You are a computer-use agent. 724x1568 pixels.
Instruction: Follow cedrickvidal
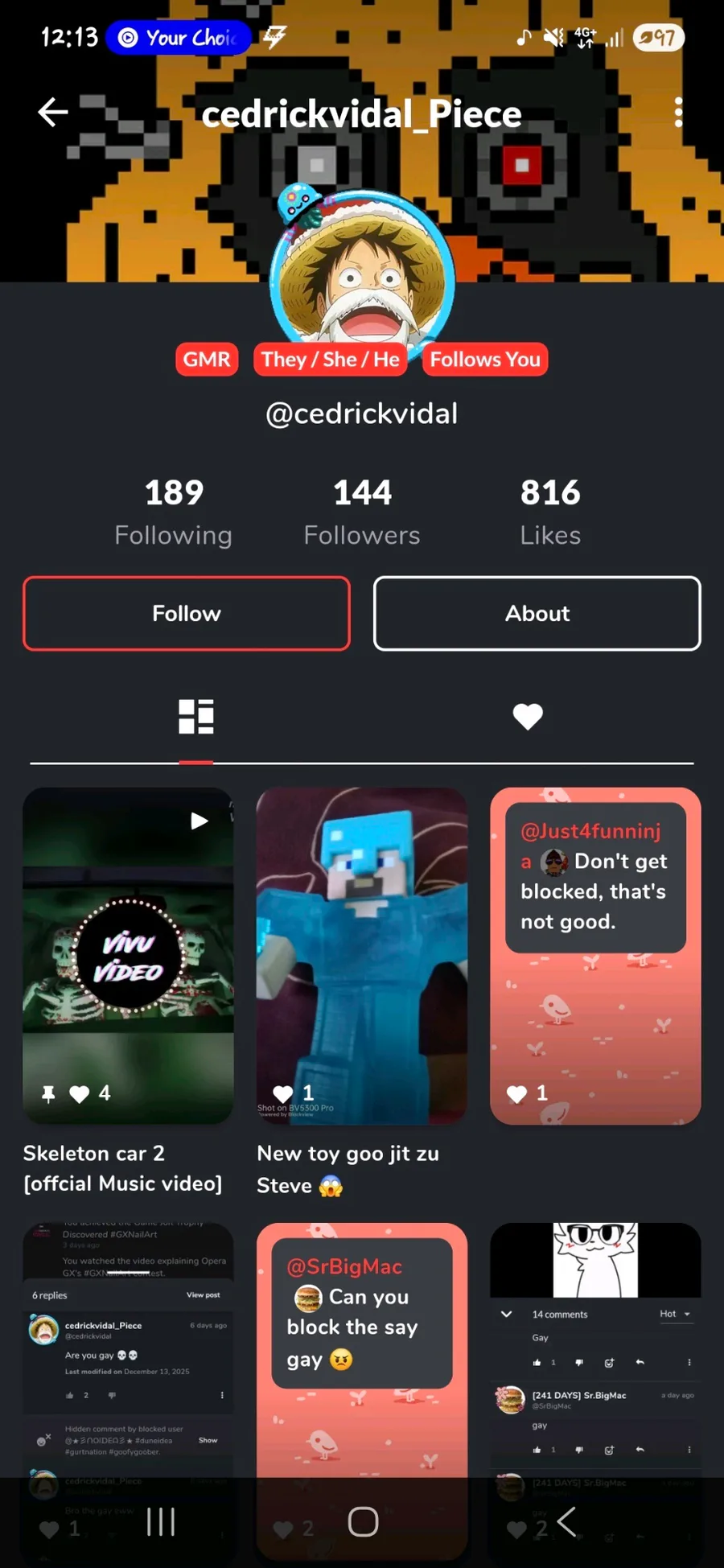click(187, 613)
